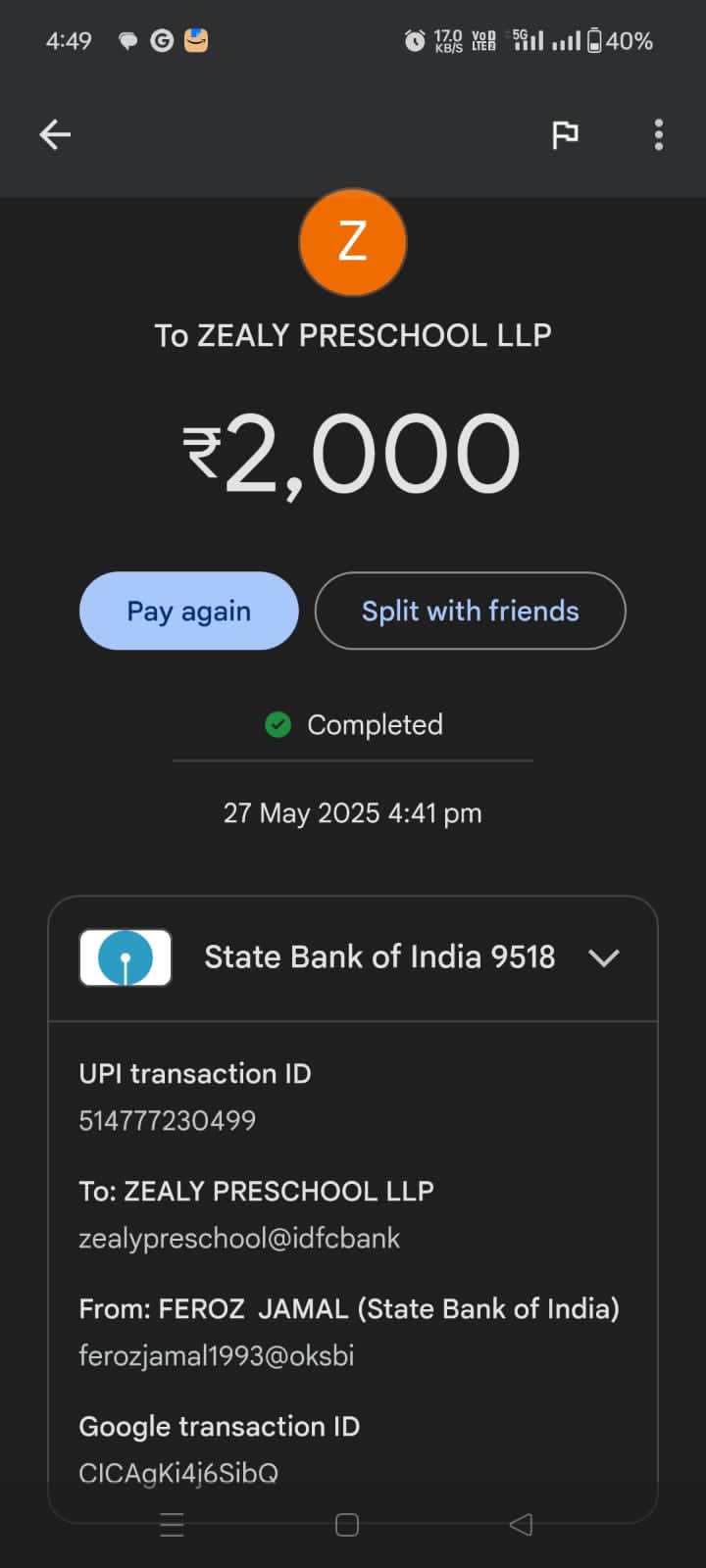Viewport: 706px width, 1568px height.
Task: Report this transaction with the flag icon
Action: pos(565,134)
